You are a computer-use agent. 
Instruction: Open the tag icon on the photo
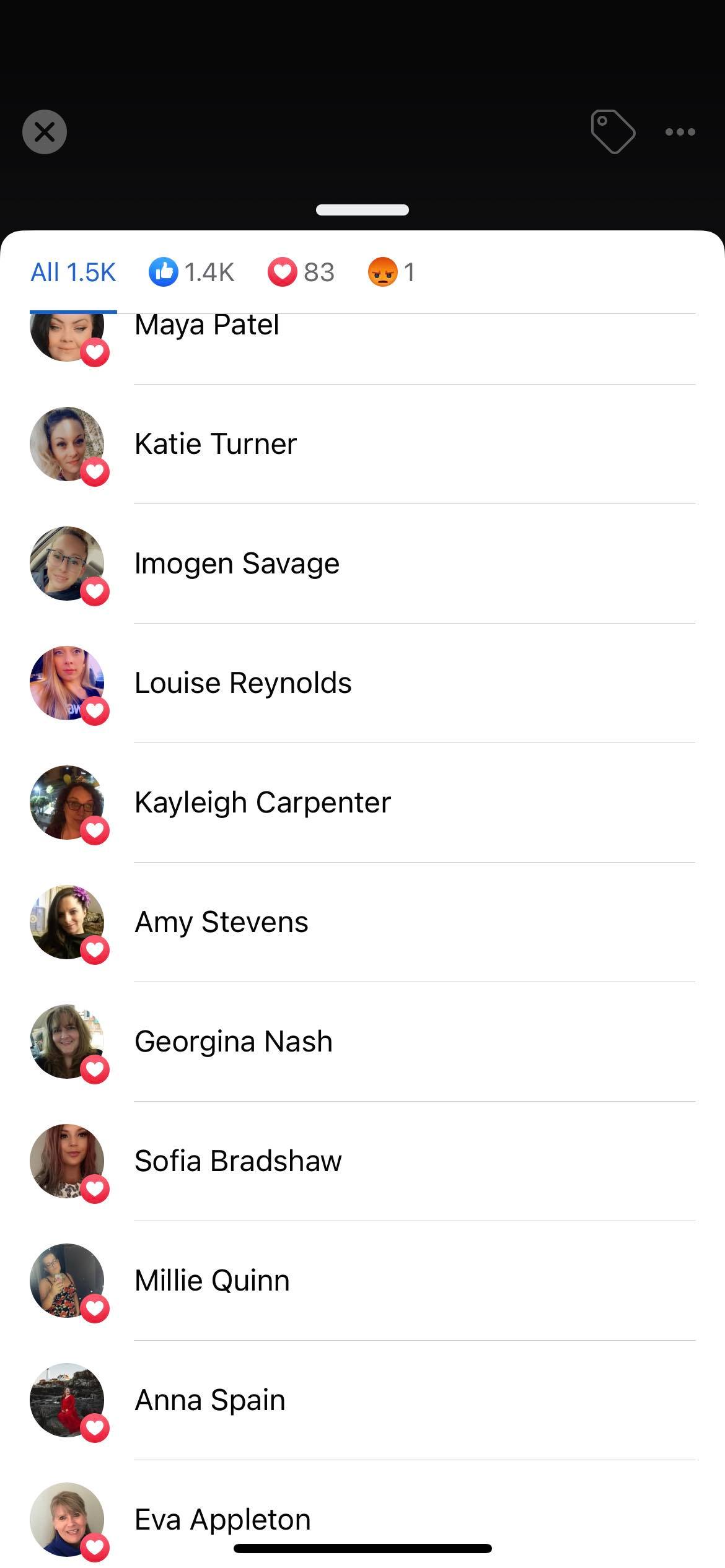(612, 131)
